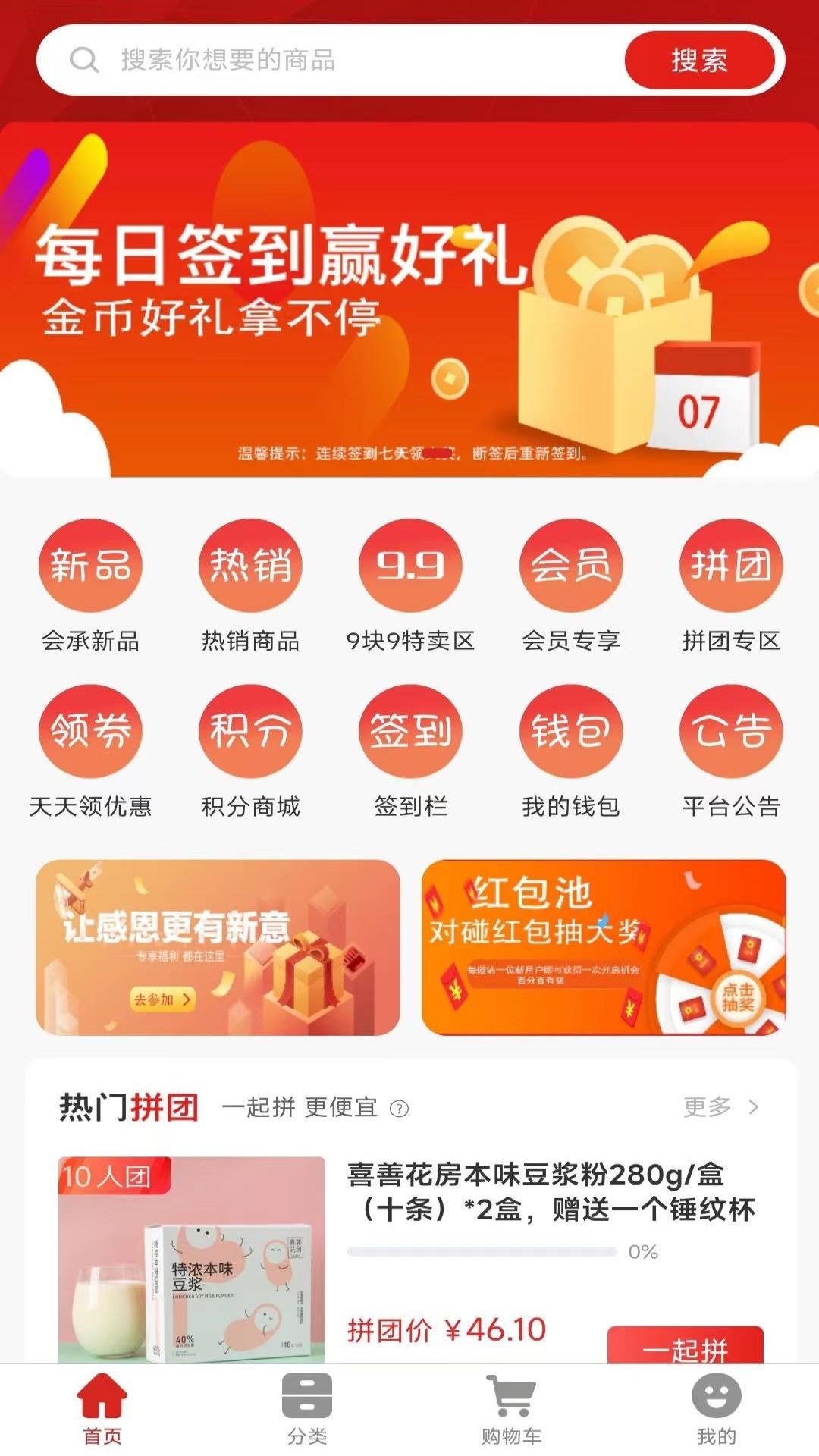
Task: Tap the 搜索 search button
Action: pyautogui.click(x=700, y=61)
